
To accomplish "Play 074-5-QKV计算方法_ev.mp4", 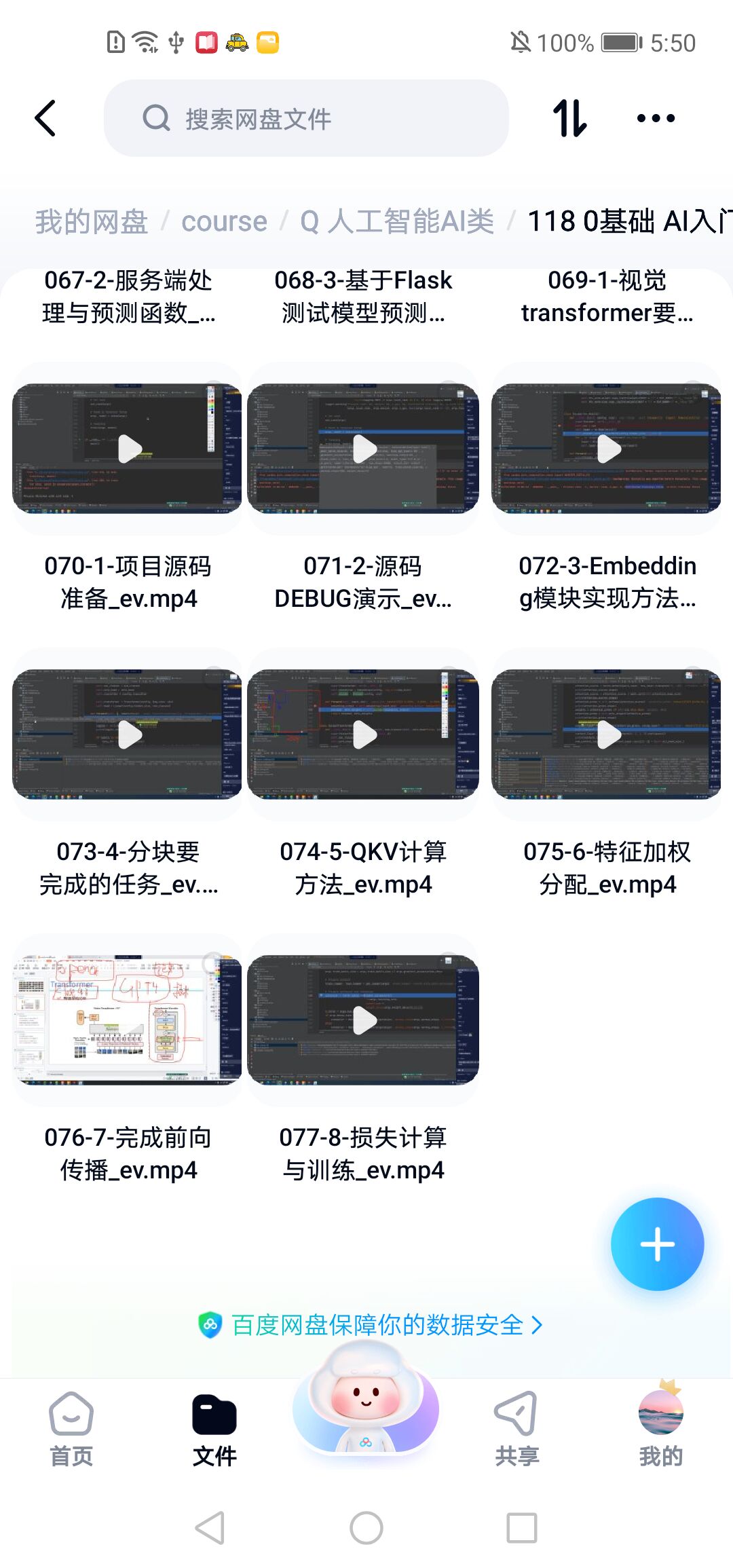I will click(x=363, y=734).
